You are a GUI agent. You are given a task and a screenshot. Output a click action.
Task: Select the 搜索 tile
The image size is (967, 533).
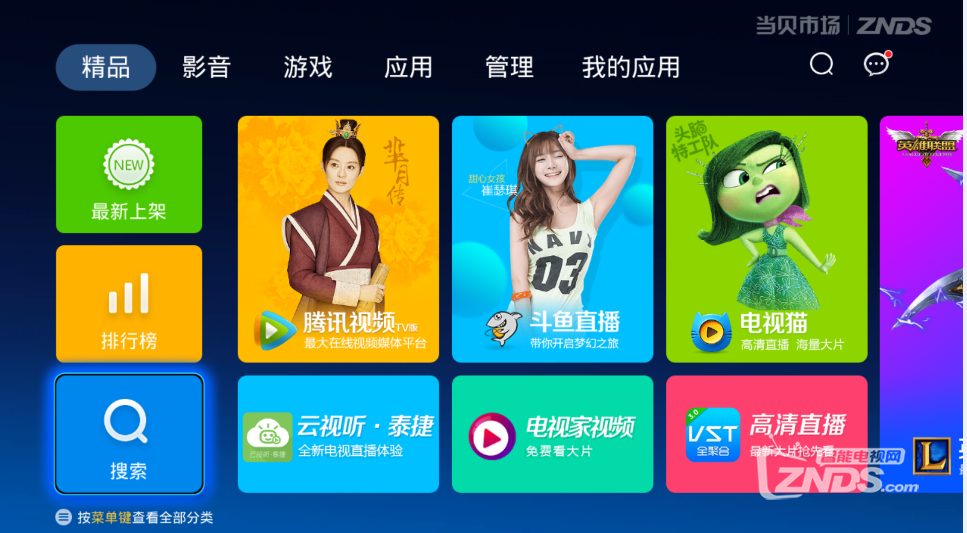[129, 434]
